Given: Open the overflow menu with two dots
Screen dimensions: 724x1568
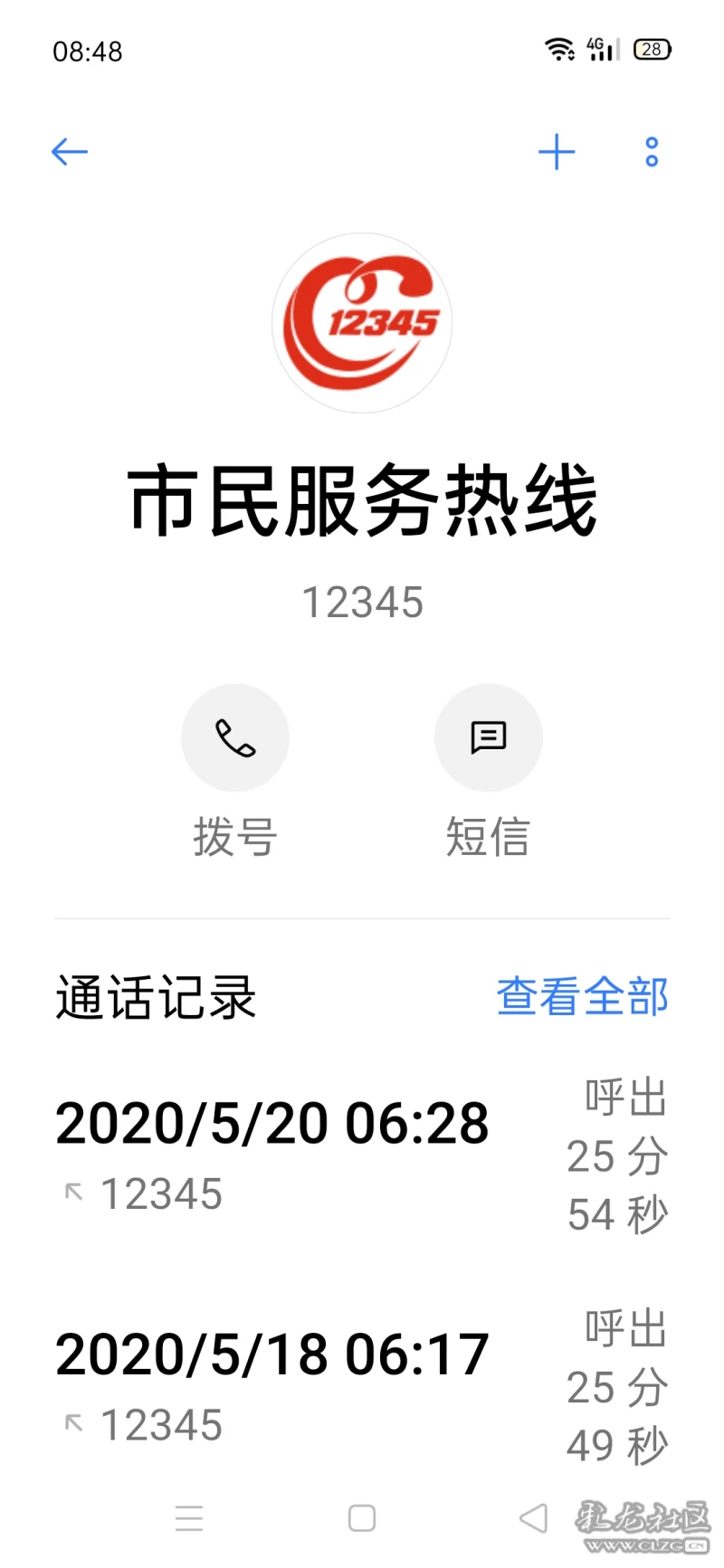Looking at the screenshot, I should (x=652, y=152).
